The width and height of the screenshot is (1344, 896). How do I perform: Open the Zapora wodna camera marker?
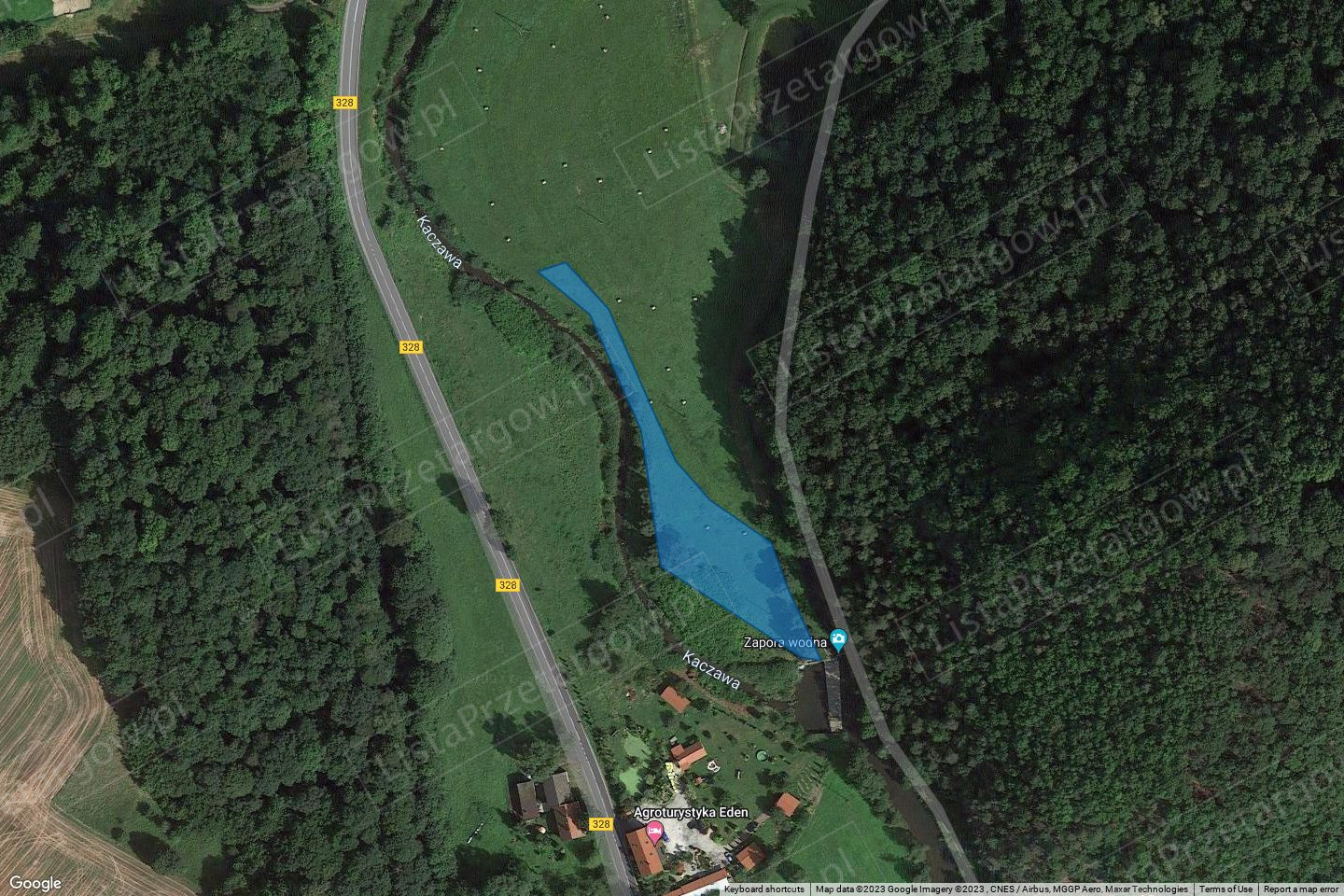pos(839,639)
